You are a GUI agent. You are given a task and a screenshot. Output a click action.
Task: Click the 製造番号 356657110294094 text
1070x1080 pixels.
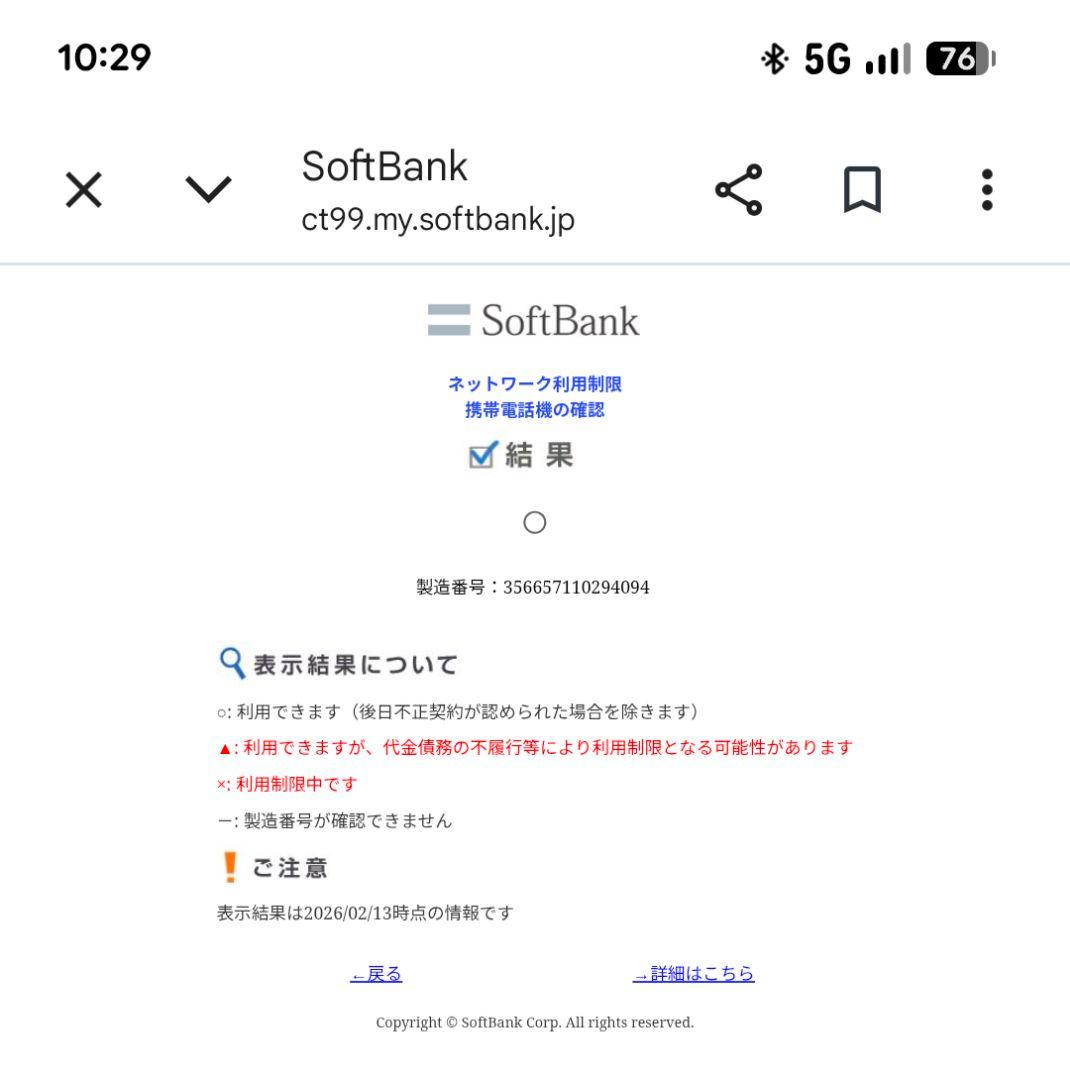[535, 588]
